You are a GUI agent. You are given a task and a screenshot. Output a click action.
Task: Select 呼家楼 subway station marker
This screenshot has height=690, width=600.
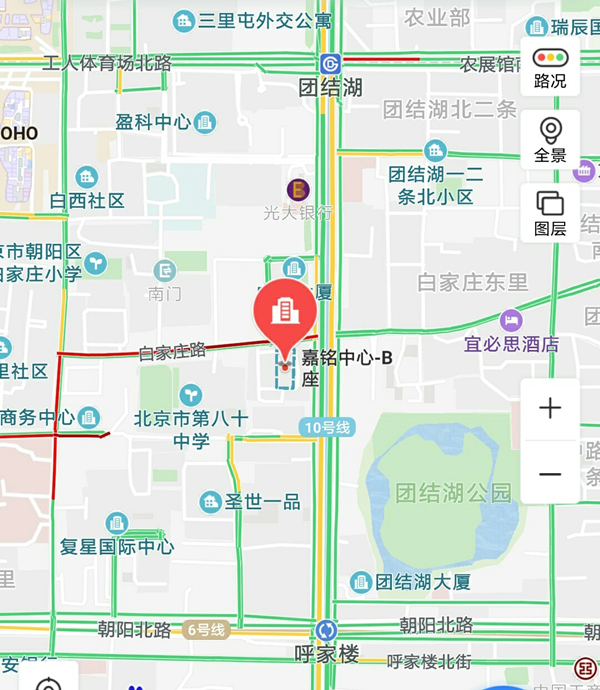(x=326, y=630)
